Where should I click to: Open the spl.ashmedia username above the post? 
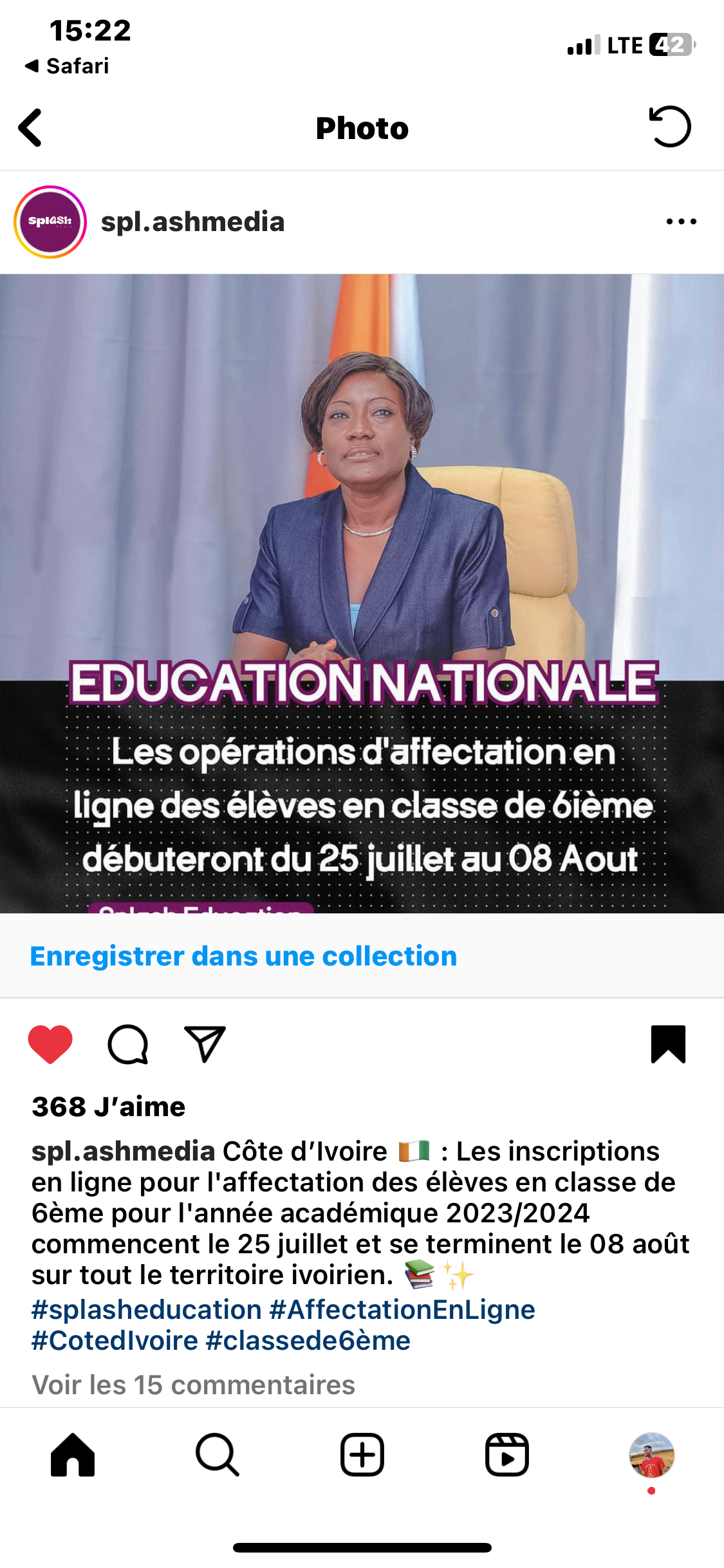(x=192, y=222)
